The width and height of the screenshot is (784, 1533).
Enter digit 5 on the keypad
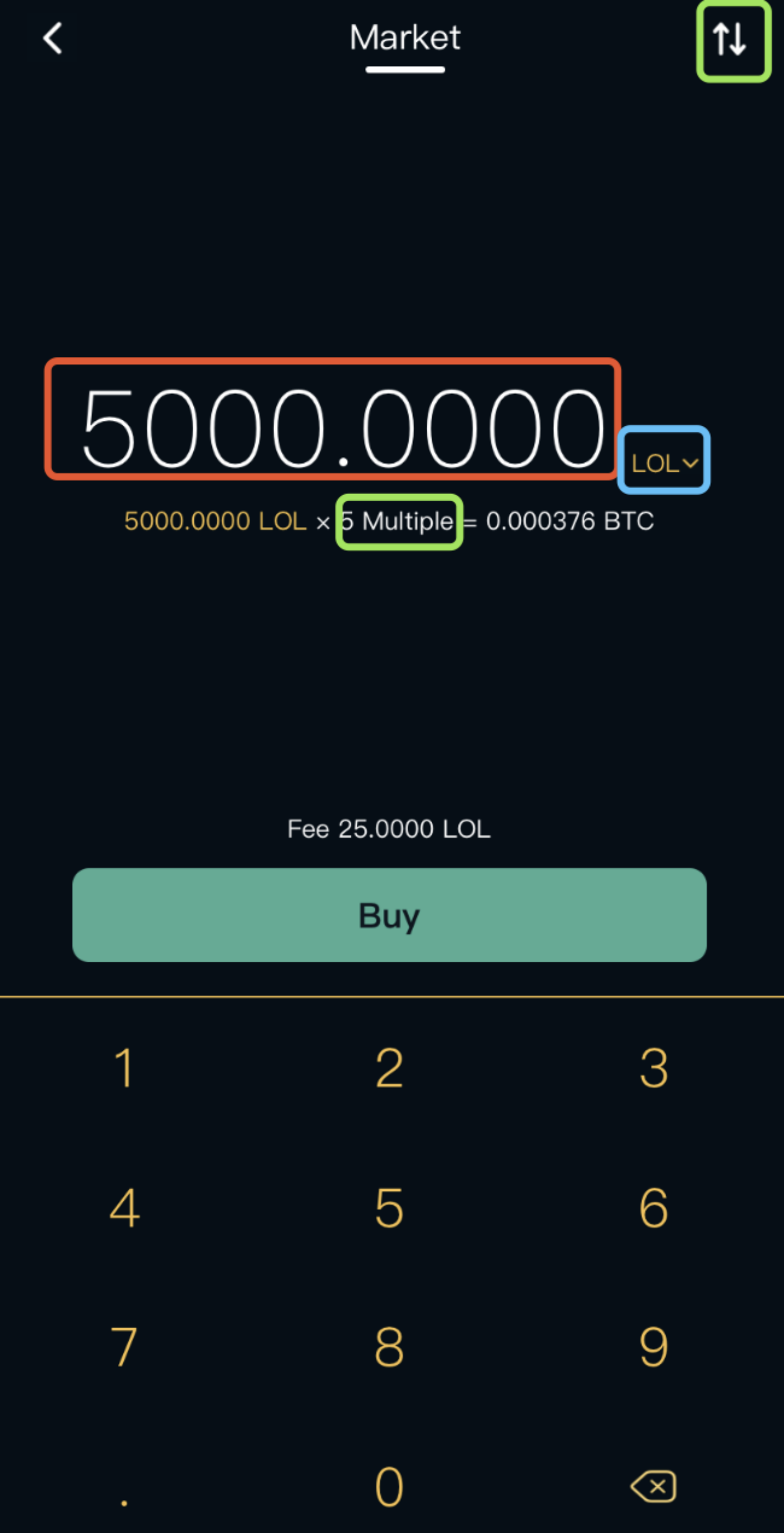(390, 1208)
